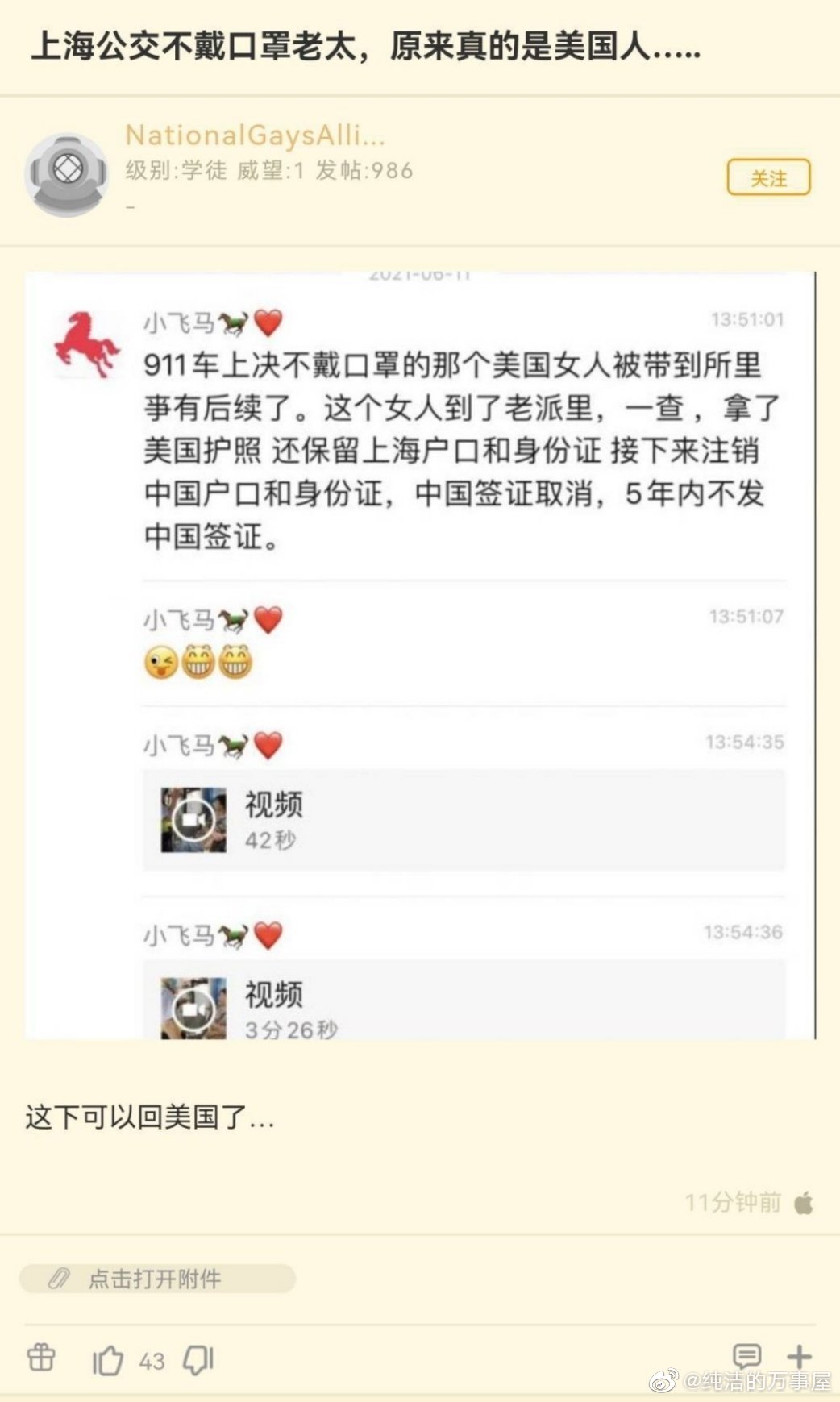
Task: Open the NationalGaysAlli... username profile
Action: (255, 135)
